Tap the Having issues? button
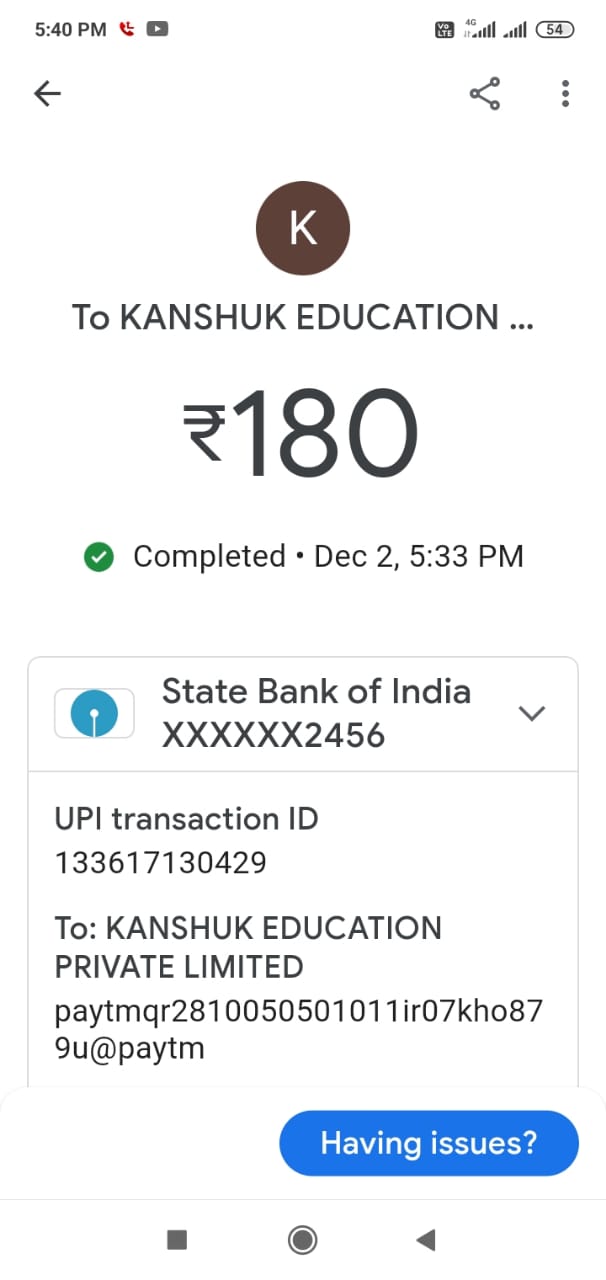The image size is (606, 1280). pyautogui.click(x=429, y=1143)
